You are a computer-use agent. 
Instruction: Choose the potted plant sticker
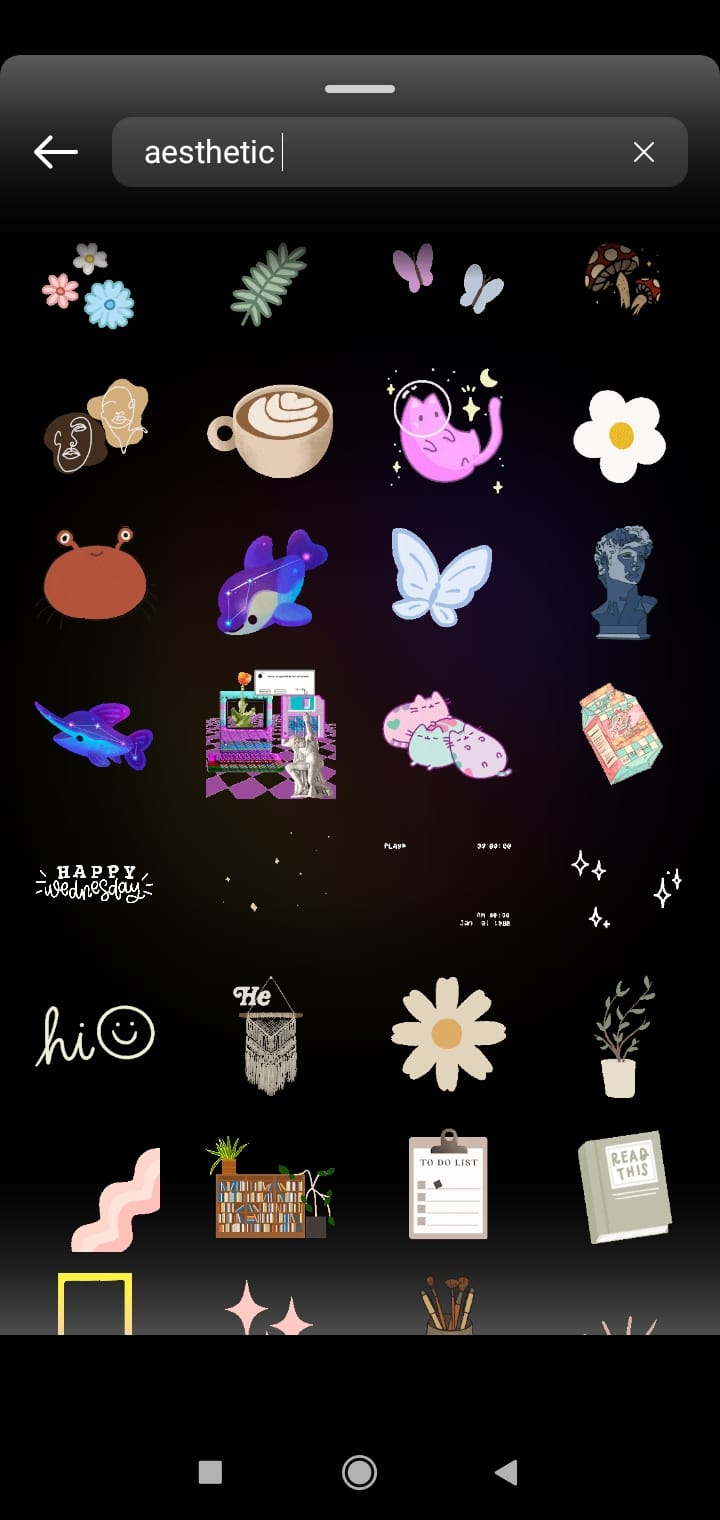(x=622, y=1037)
